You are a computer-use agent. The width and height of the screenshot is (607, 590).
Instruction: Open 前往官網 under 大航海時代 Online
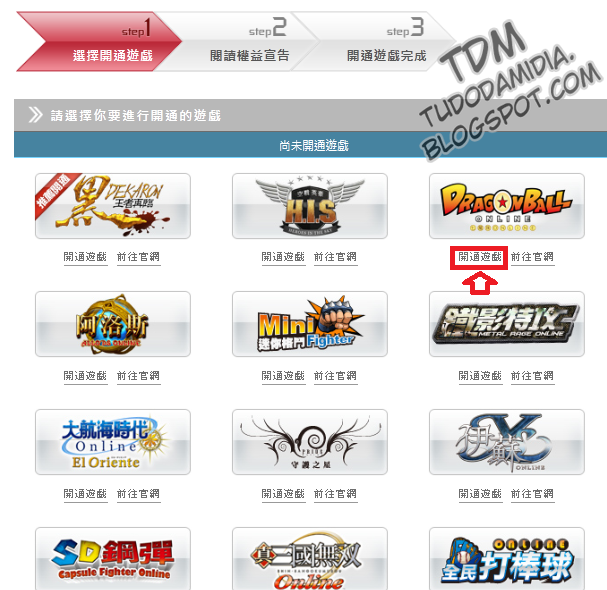pos(138,494)
